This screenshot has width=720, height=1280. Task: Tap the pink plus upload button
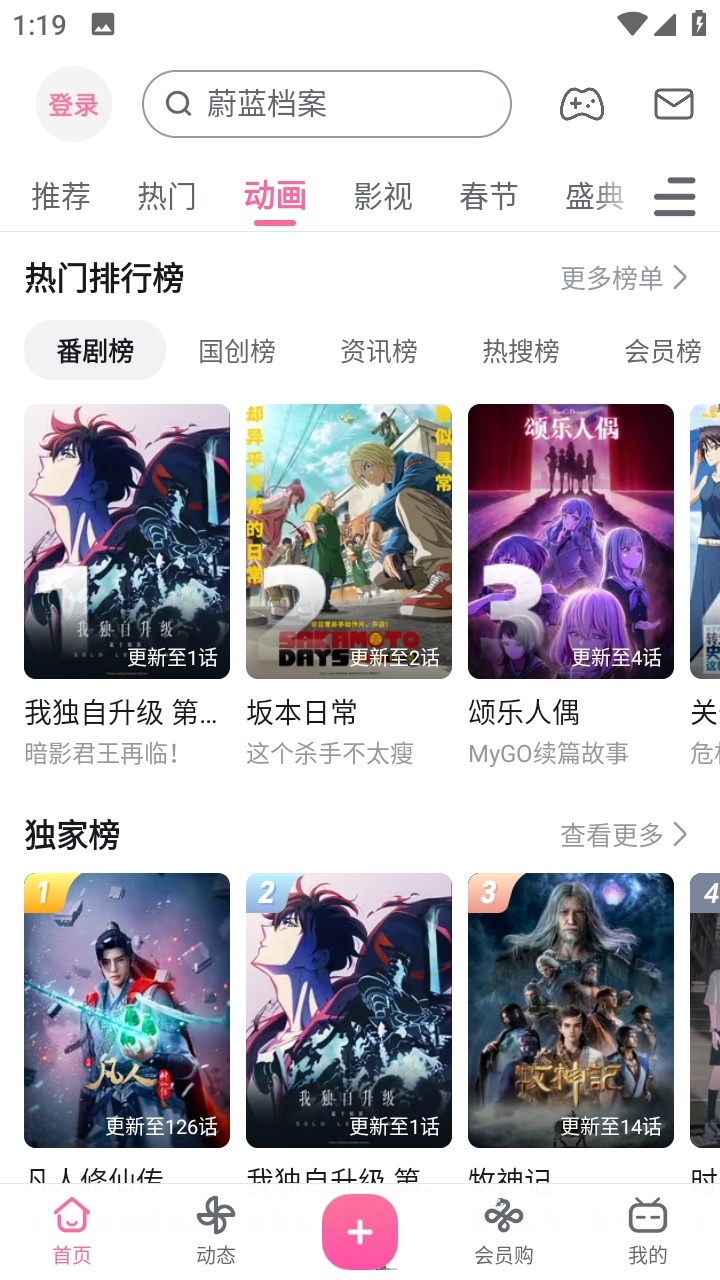click(x=360, y=1232)
